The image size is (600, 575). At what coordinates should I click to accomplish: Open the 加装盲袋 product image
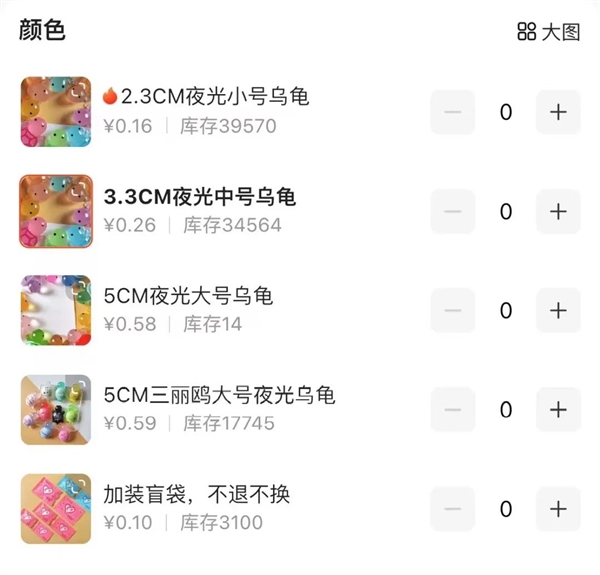[x=56, y=509]
